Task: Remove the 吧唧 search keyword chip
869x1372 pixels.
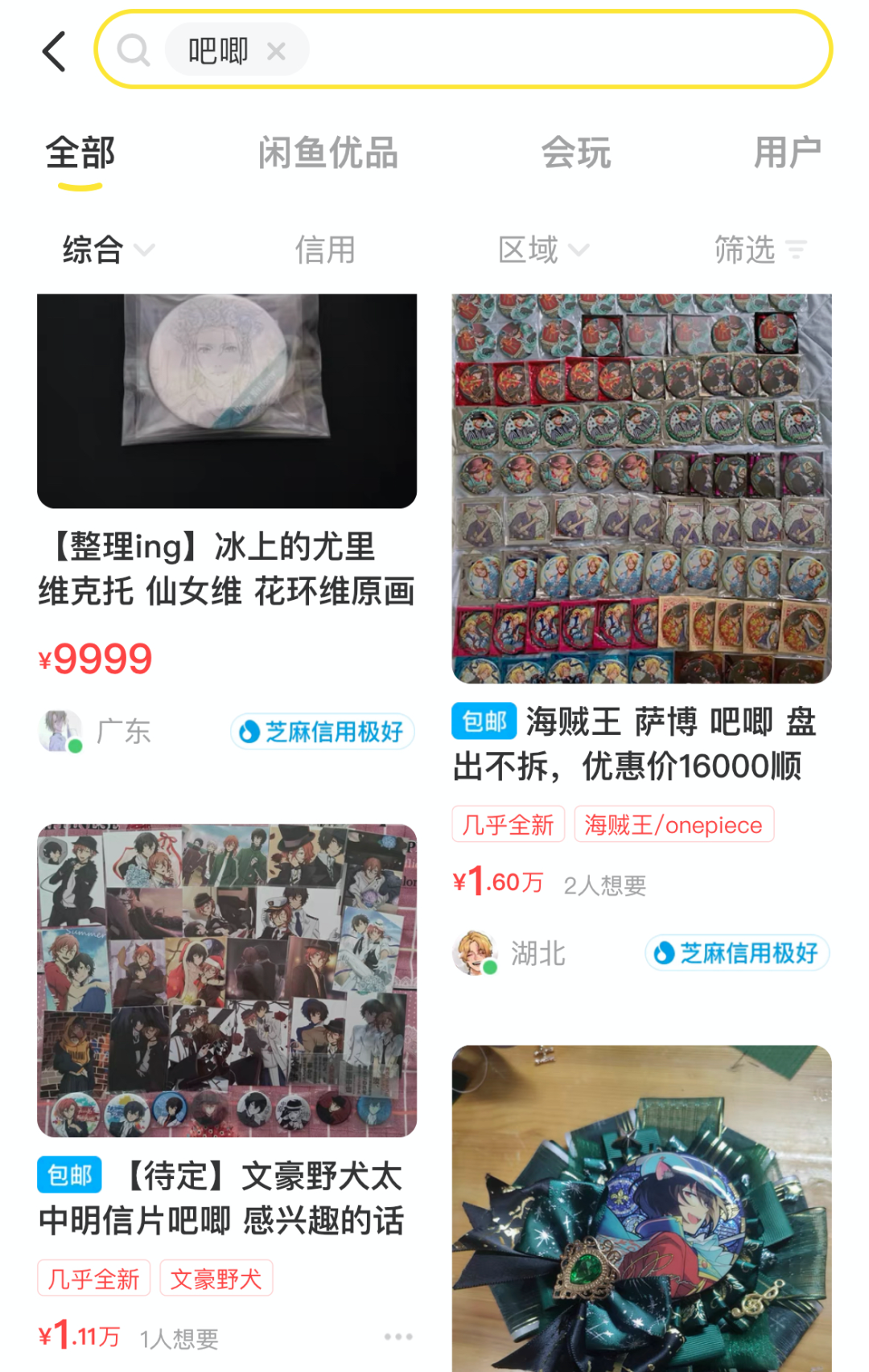Action: 276,51
